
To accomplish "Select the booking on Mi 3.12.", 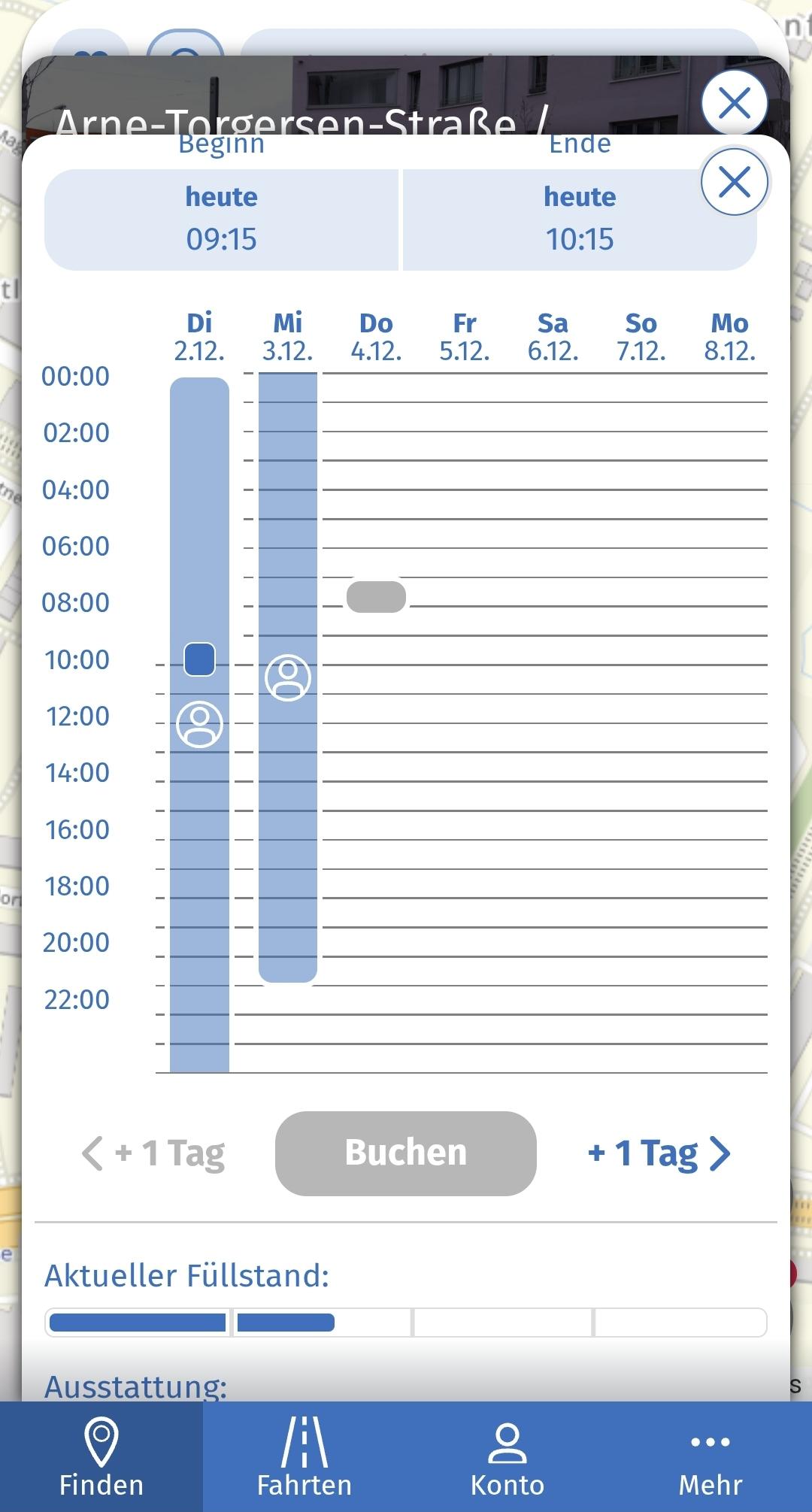I will click(288, 677).
